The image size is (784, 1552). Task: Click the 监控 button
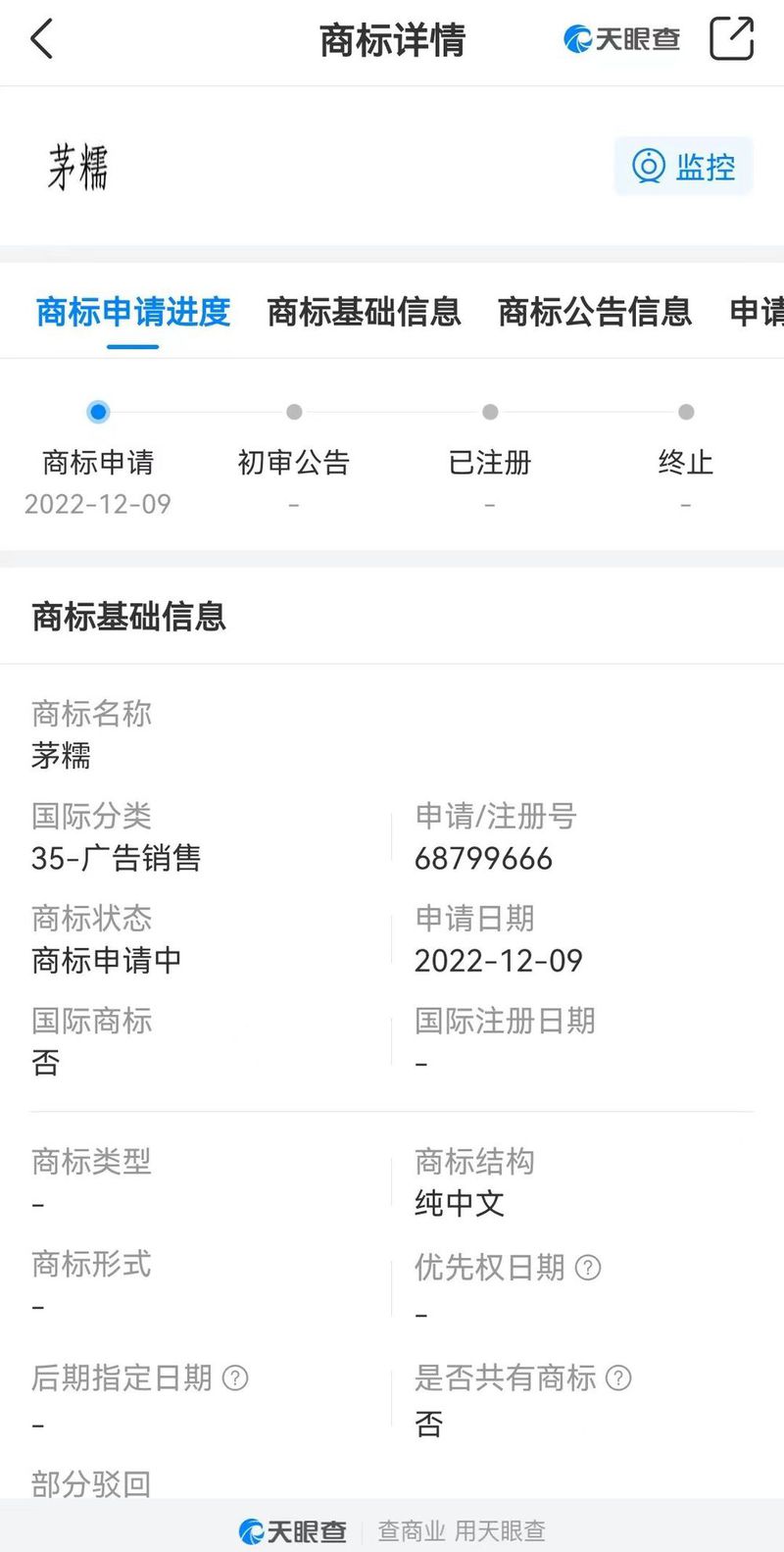pyautogui.click(x=683, y=167)
